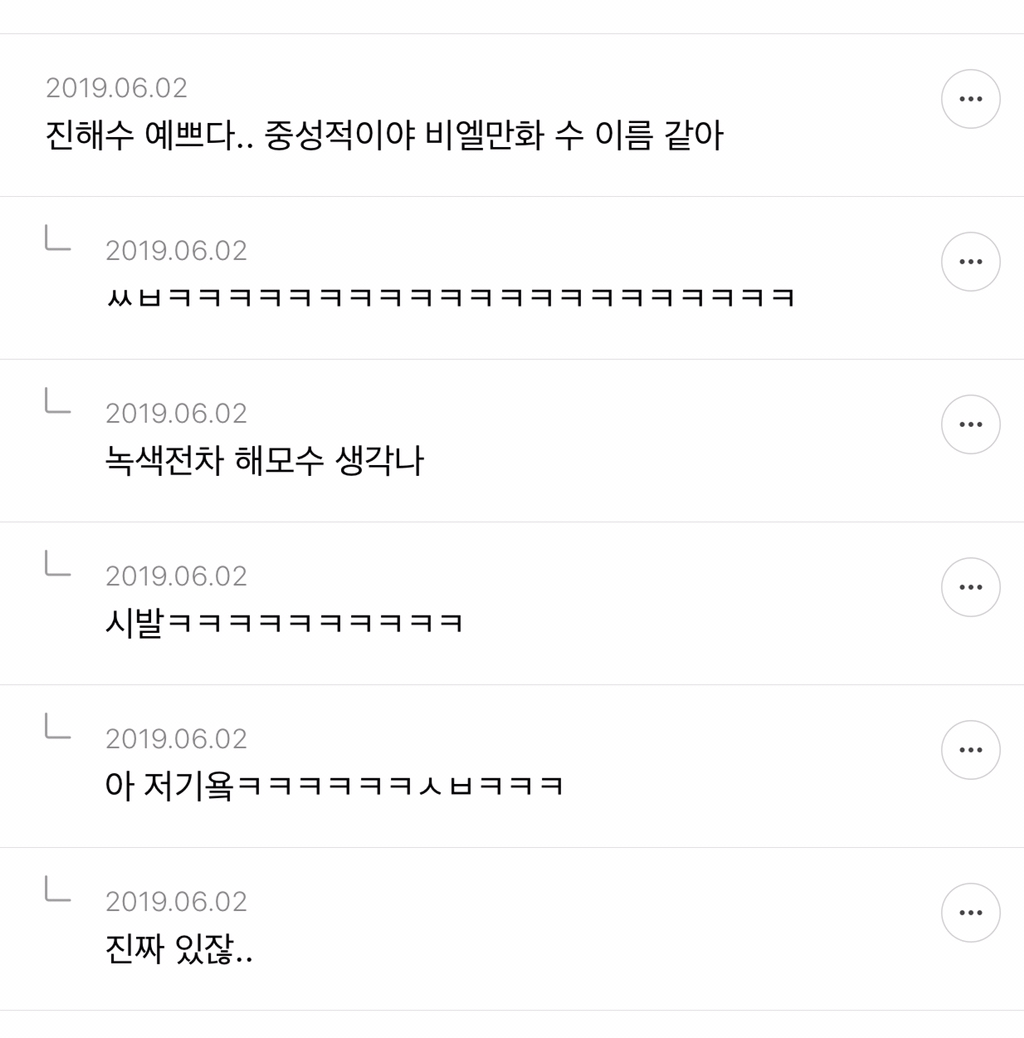Open more options for the 아 저기욥 reply
The height and width of the screenshot is (1038, 1024).
[970, 750]
